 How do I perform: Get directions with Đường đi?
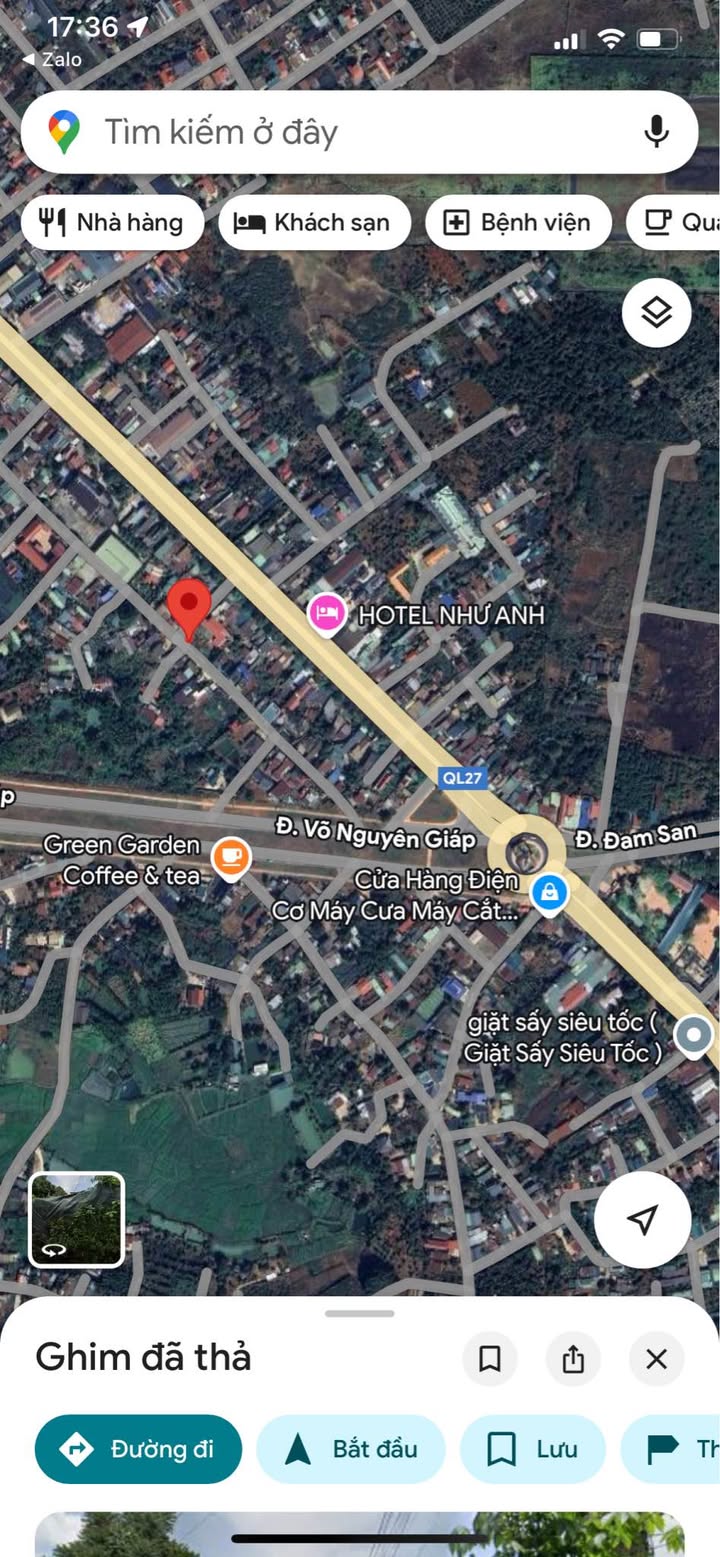[138, 1449]
